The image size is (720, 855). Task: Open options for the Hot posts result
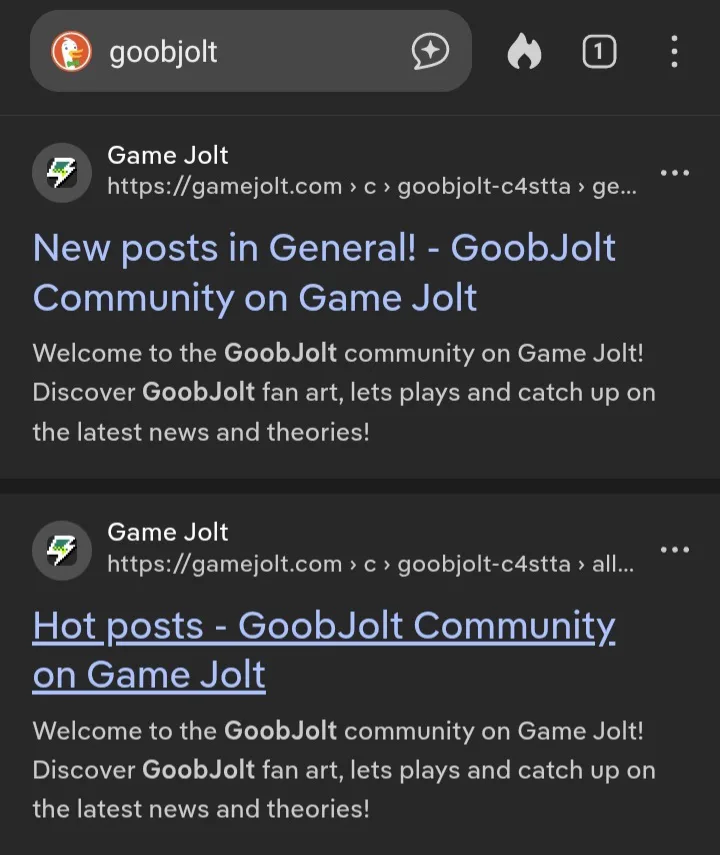[x=675, y=550]
